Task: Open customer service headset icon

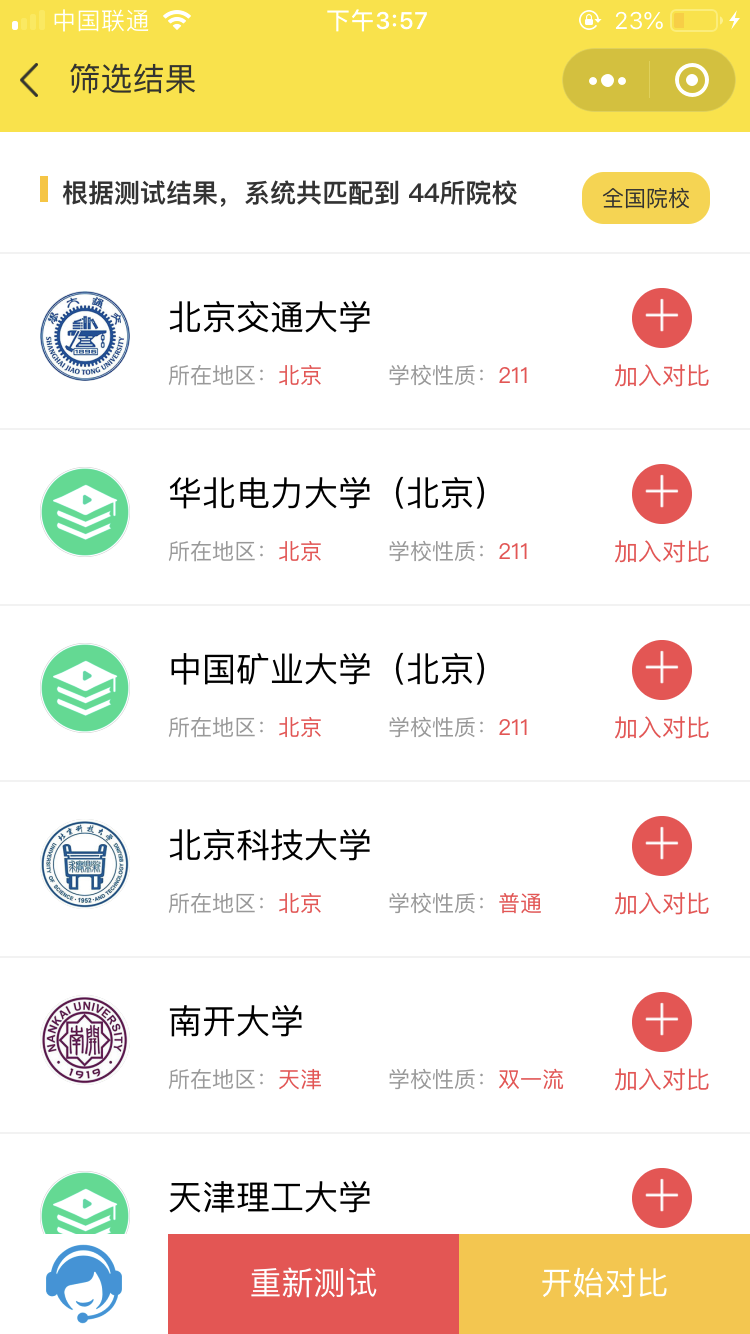Action: (x=84, y=1283)
